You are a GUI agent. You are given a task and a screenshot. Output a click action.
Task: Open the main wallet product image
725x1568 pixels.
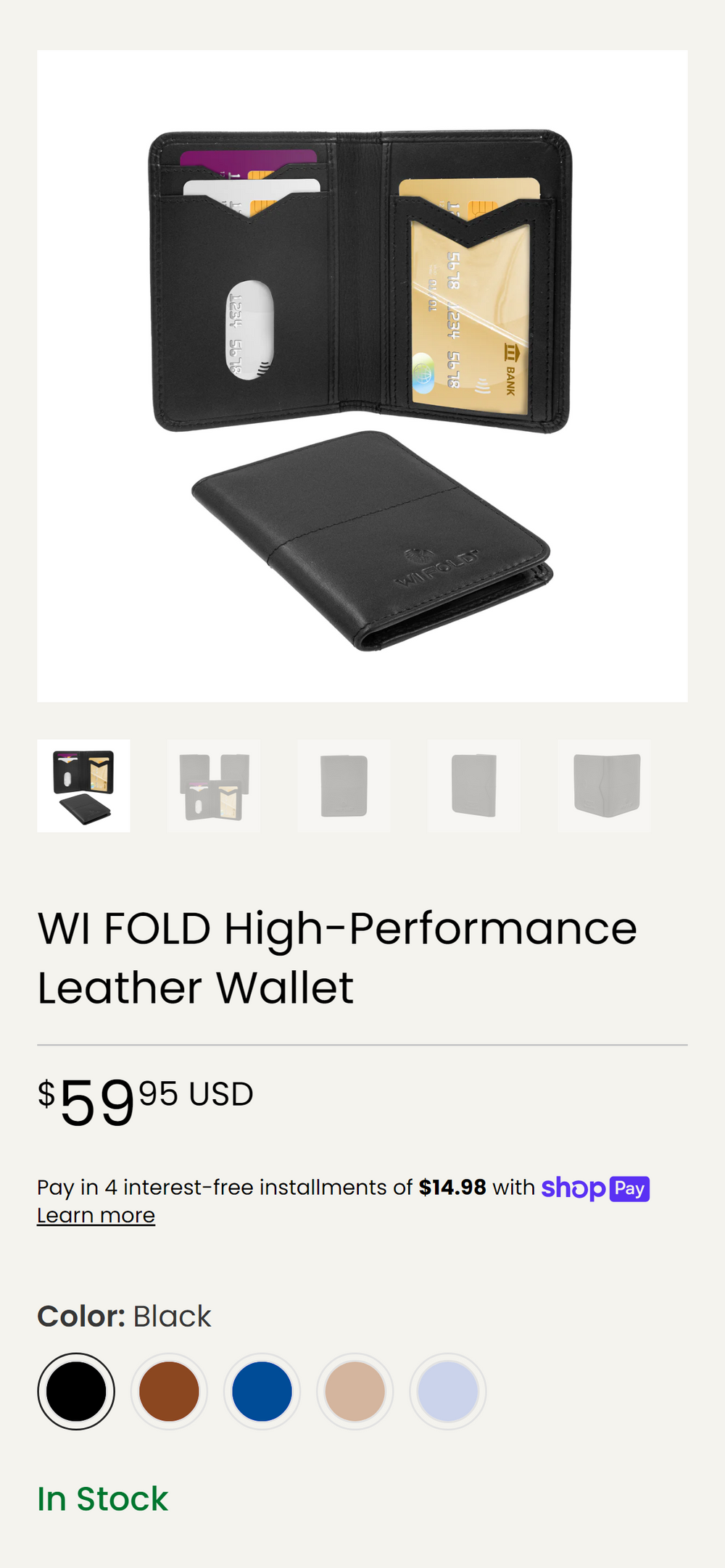tap(362, 375)
